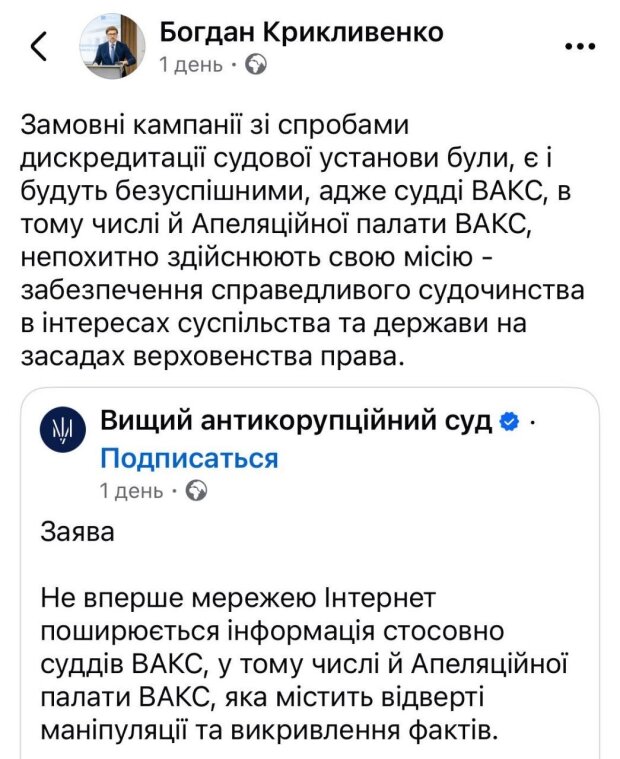
Task: Open Богдан Крикливенко's profile picture
Action: [115, 47]
